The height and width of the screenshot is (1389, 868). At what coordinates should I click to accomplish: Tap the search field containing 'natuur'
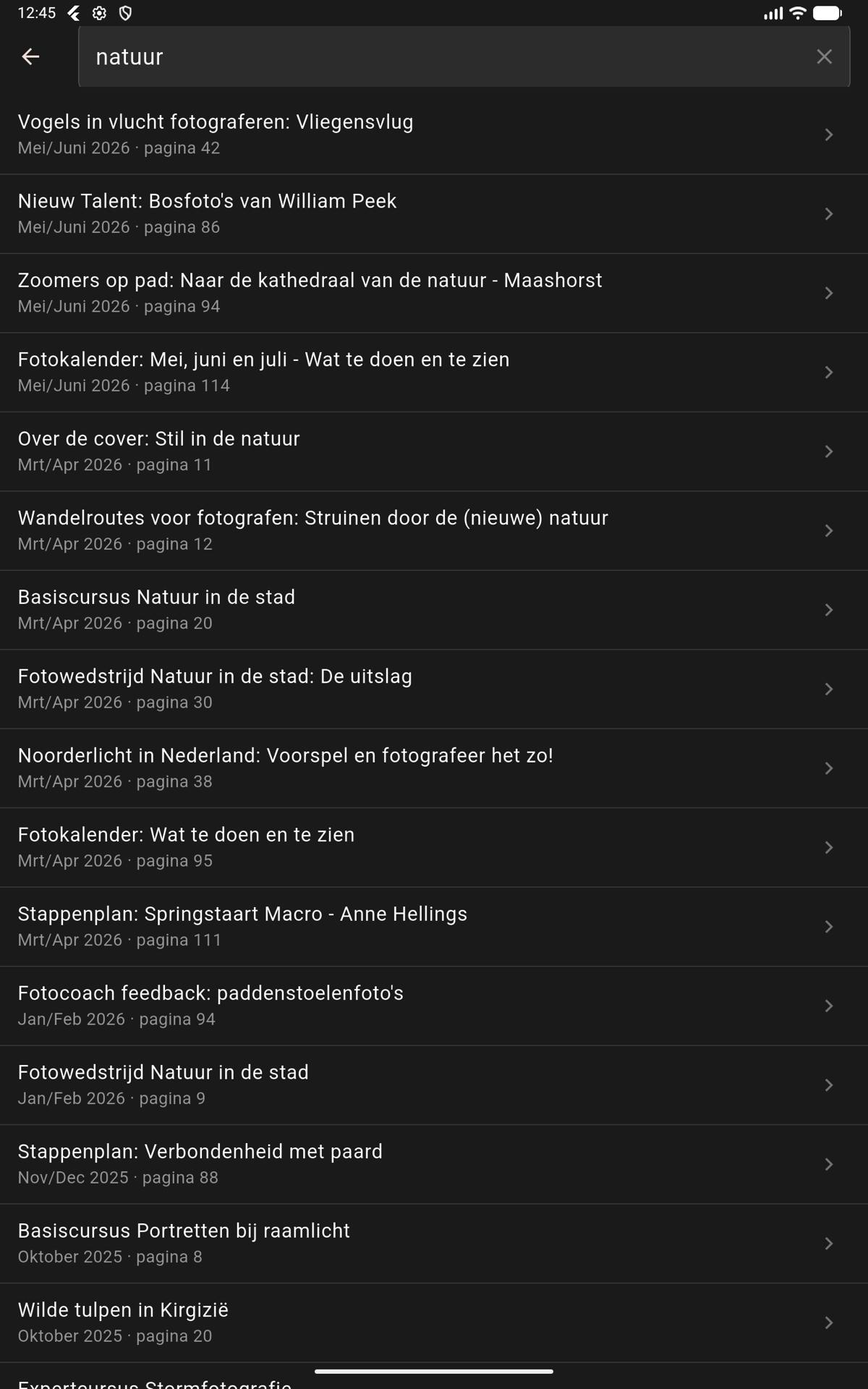[464, 56]
